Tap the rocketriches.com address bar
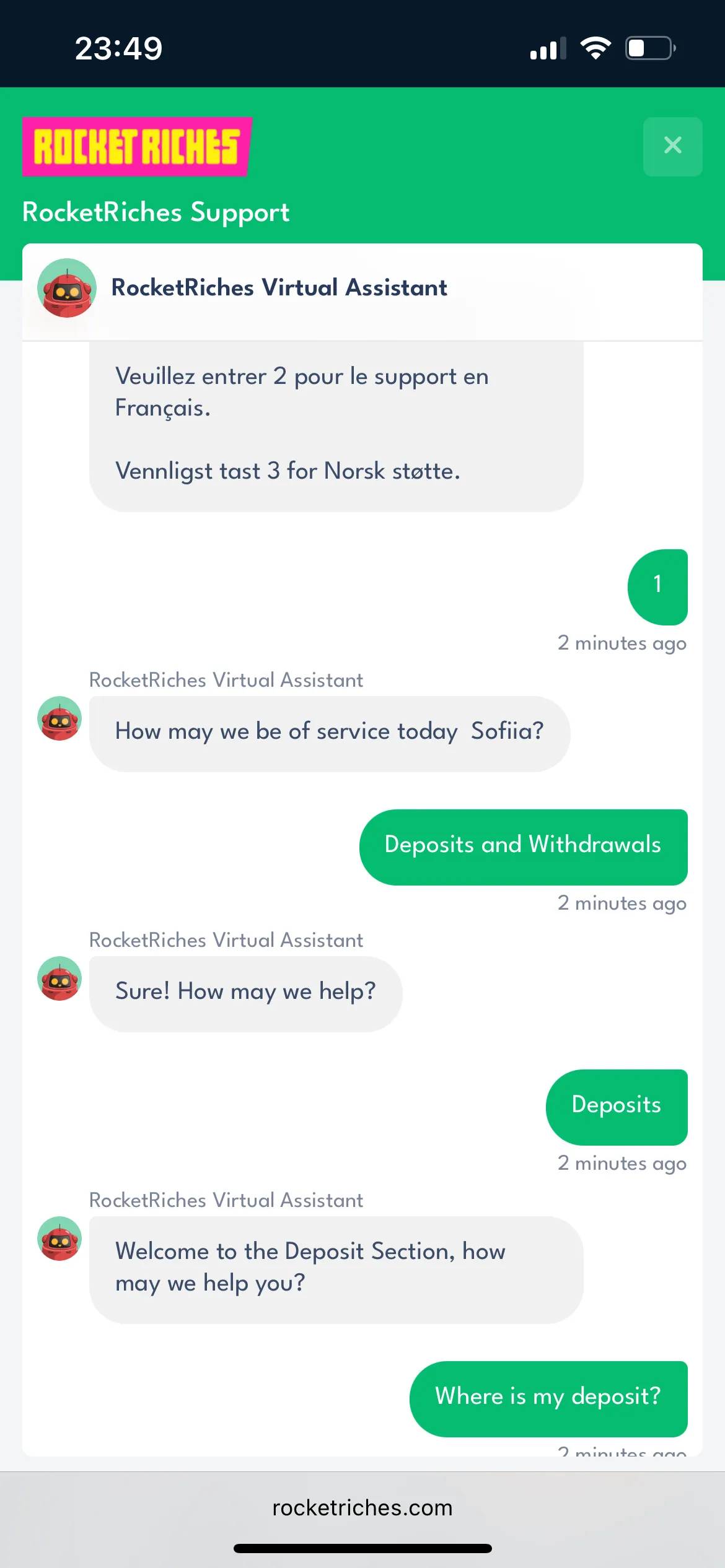The image size is (725, 1568). (362, 1507)
